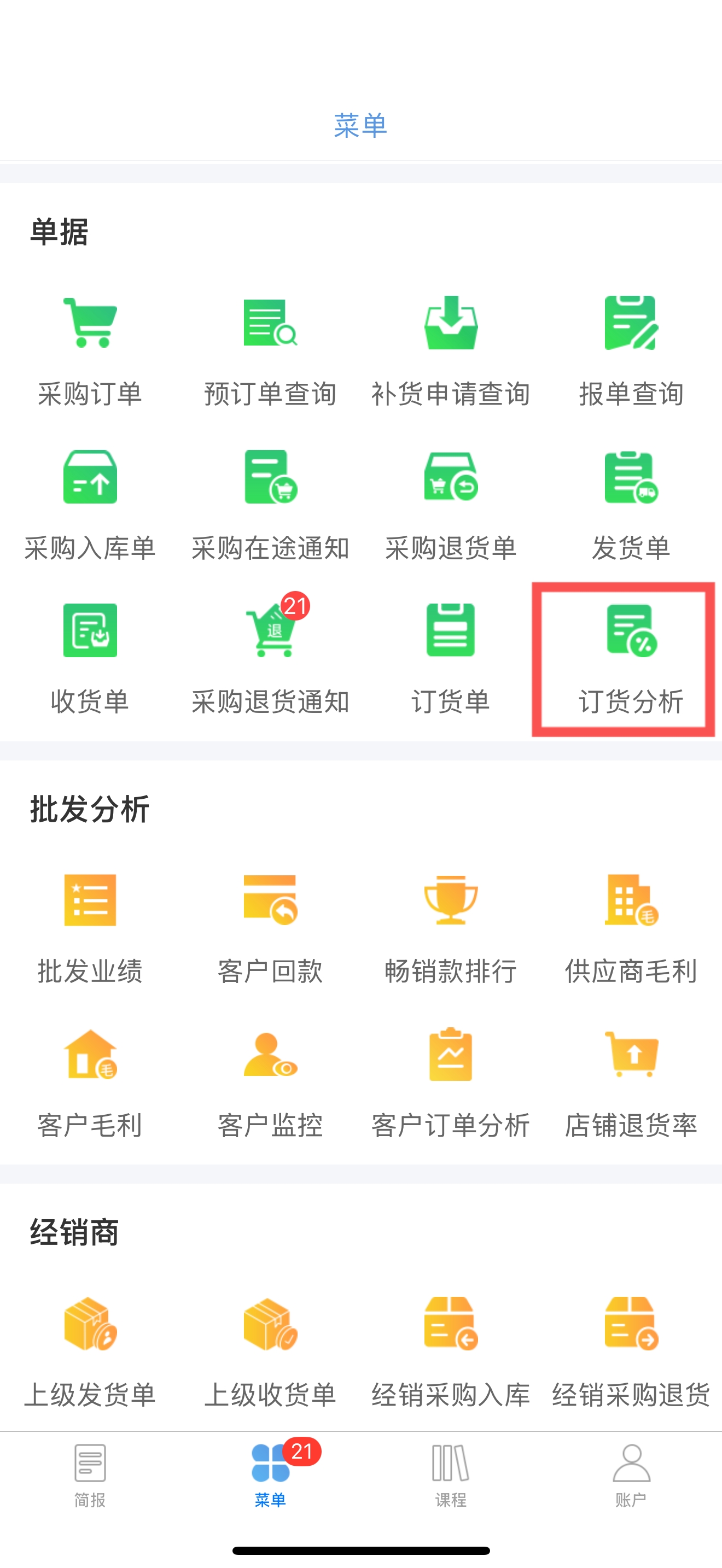
Task: Open 预订单查询
Action: 270,352
